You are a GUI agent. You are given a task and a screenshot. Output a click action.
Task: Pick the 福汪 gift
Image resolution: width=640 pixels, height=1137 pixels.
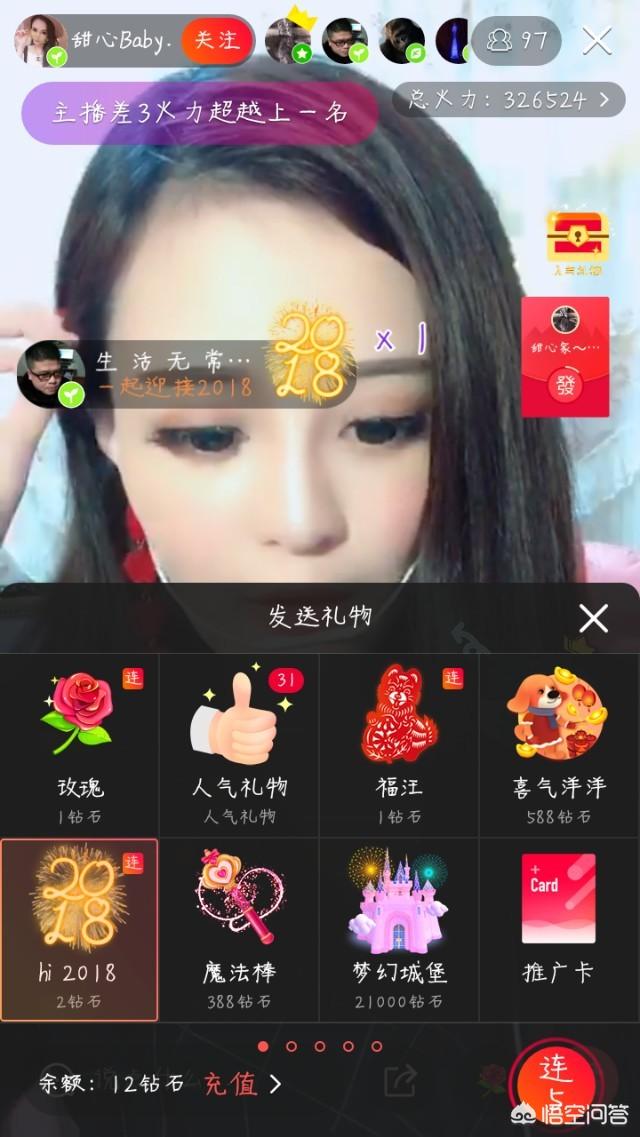(400, 745)
